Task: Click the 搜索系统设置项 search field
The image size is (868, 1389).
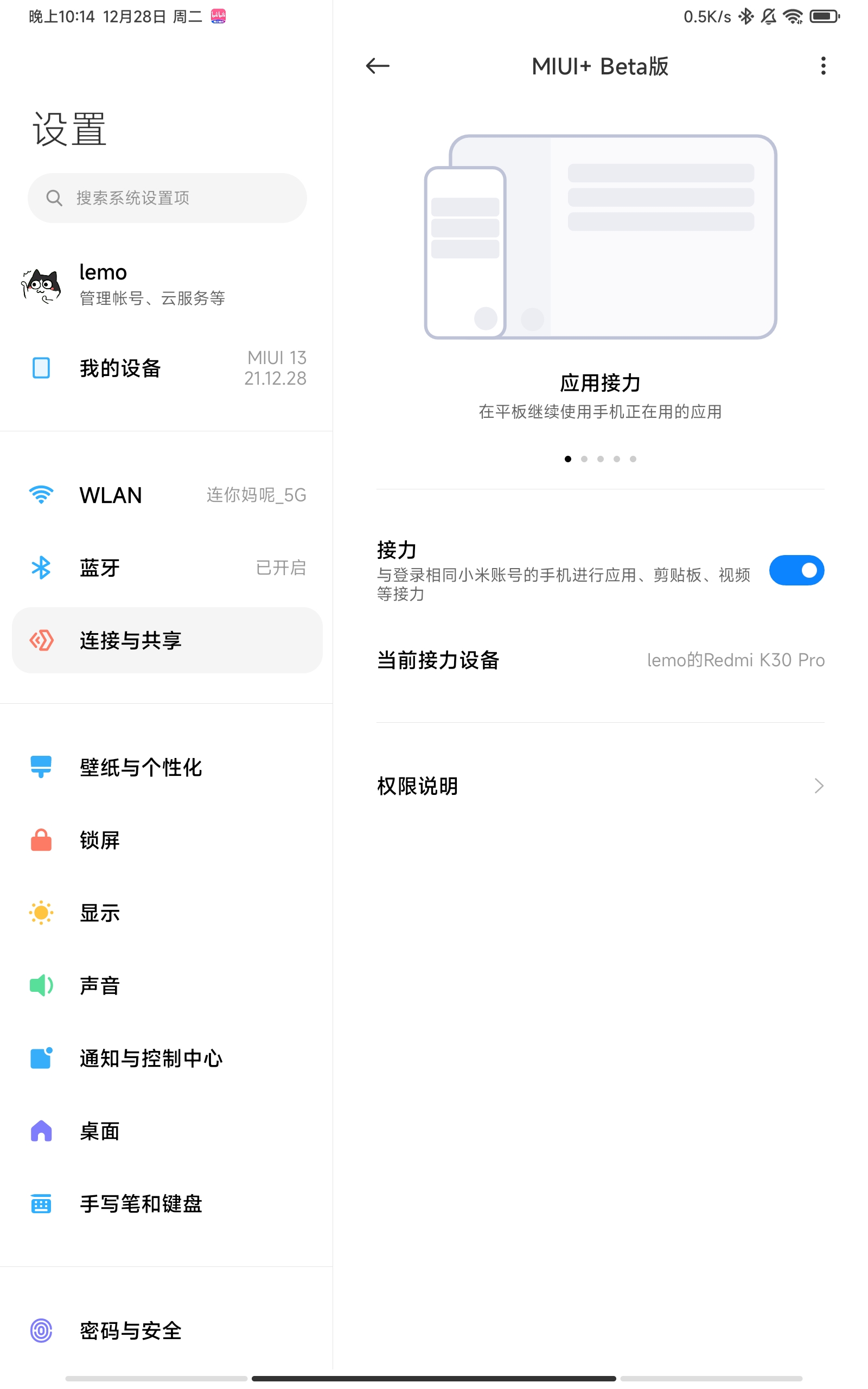Action: pos(167,197)
